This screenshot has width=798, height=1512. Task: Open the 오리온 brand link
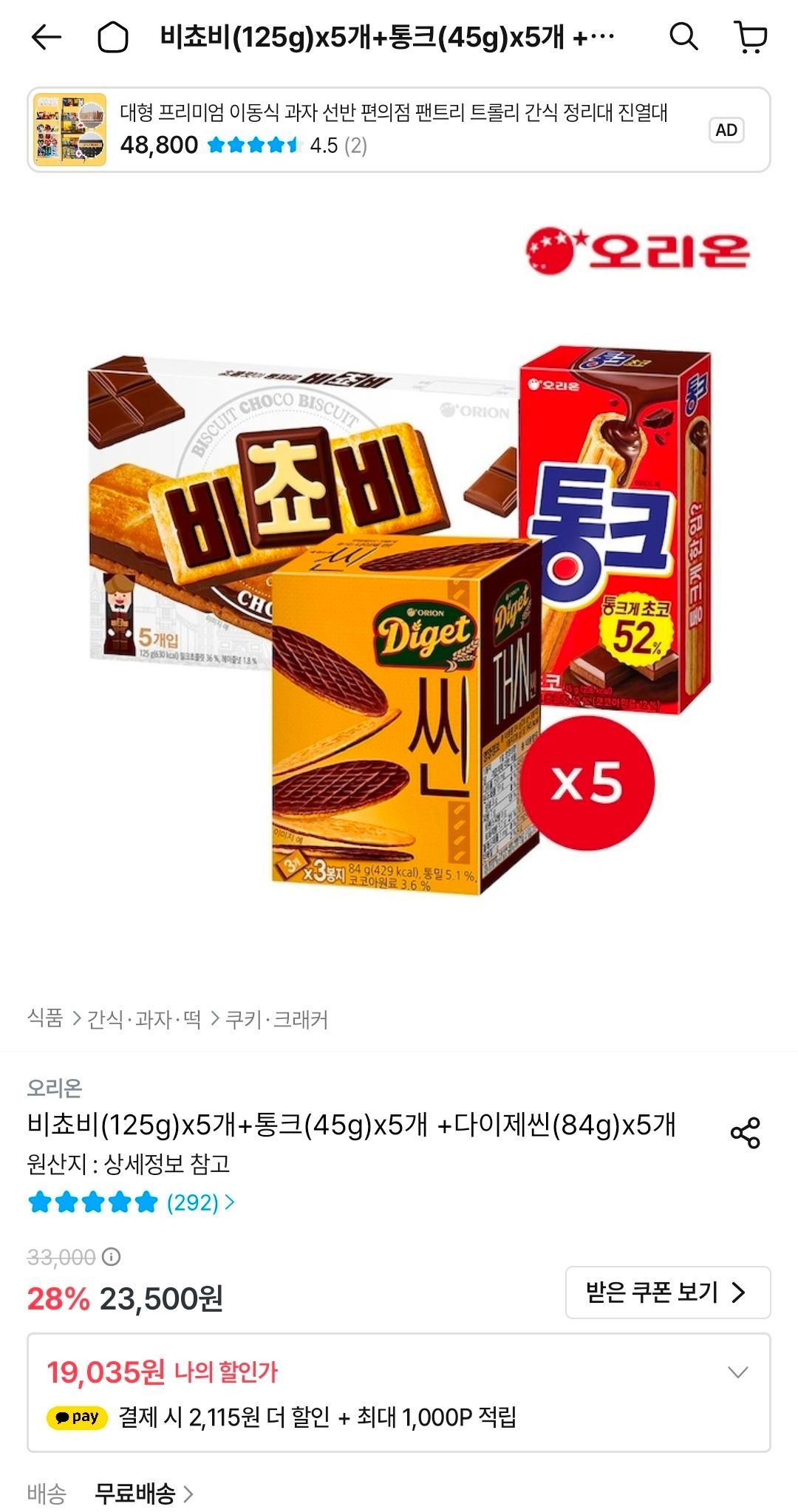[x=55, y=1087]
